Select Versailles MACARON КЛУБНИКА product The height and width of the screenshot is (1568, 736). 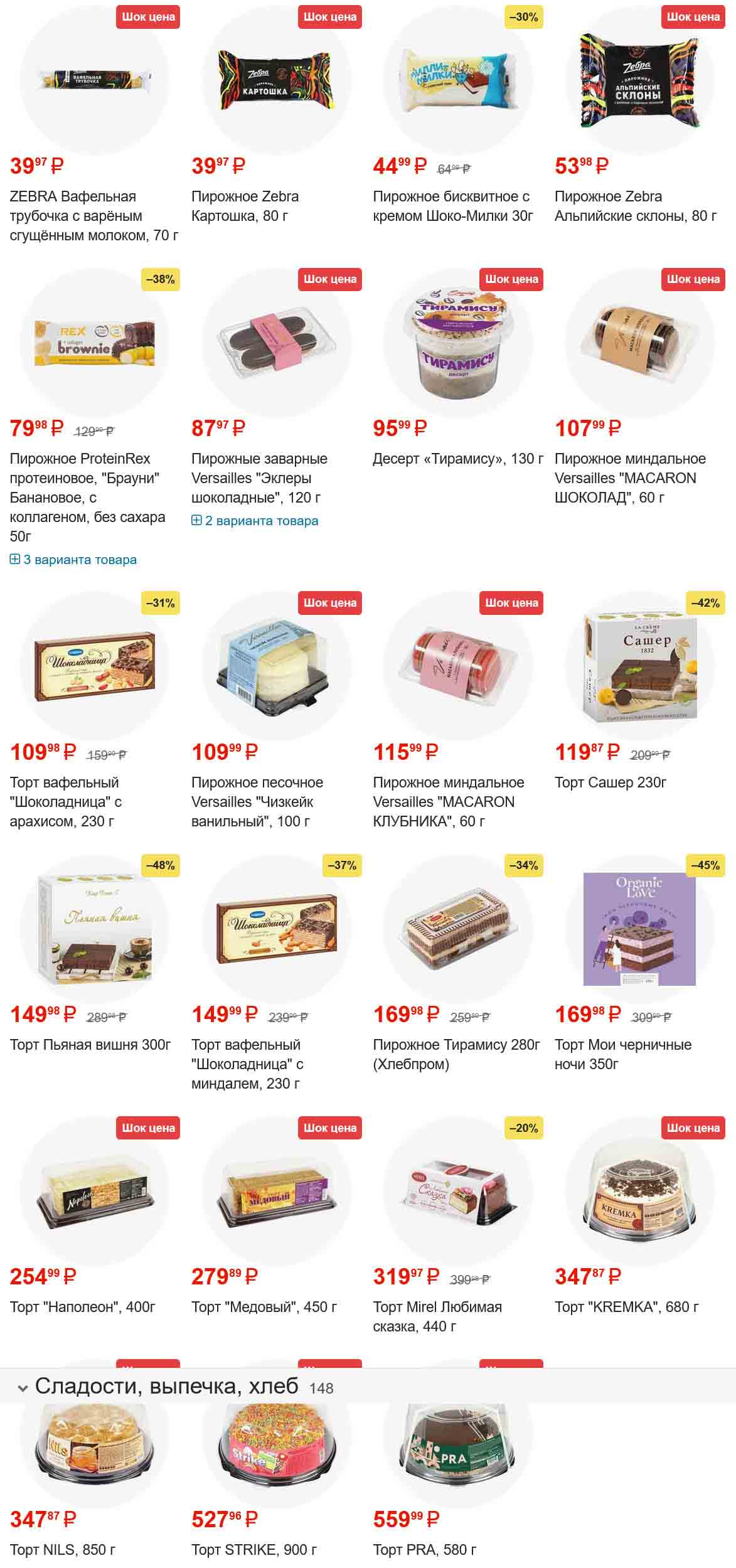[x=448, y=801]
